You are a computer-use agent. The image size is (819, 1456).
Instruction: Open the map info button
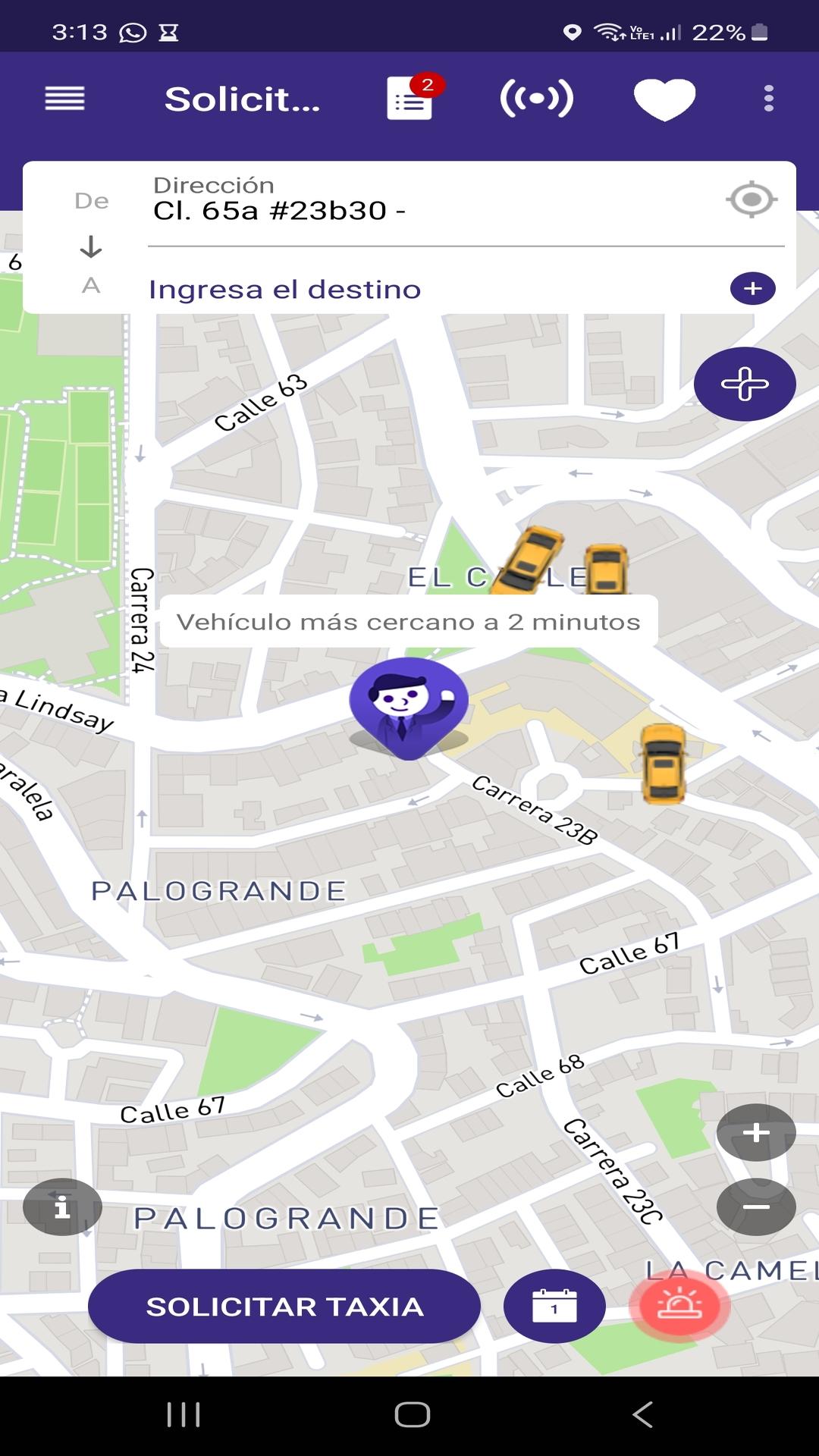[x=62, y=1207]
